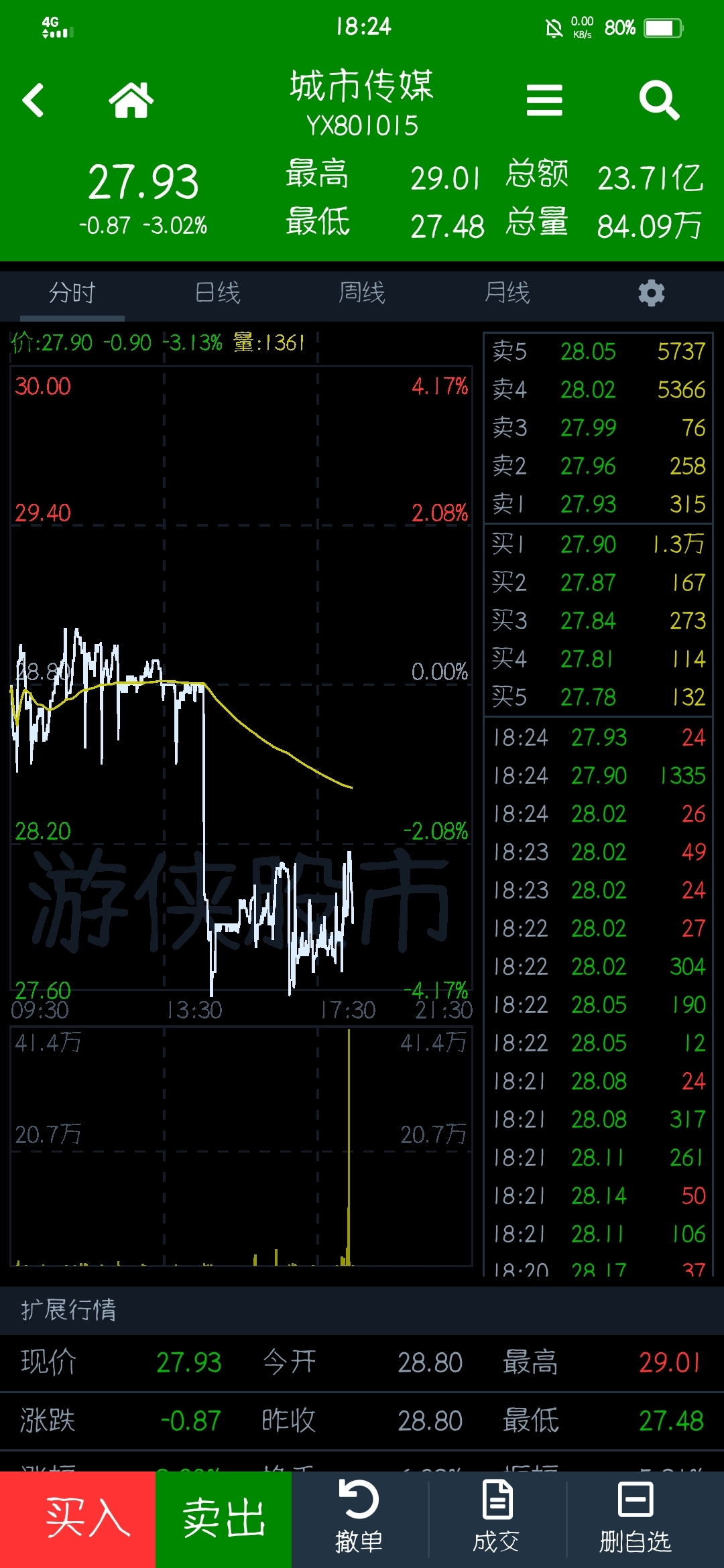Search for a stock with magnifier icon

tap(660, 101)
